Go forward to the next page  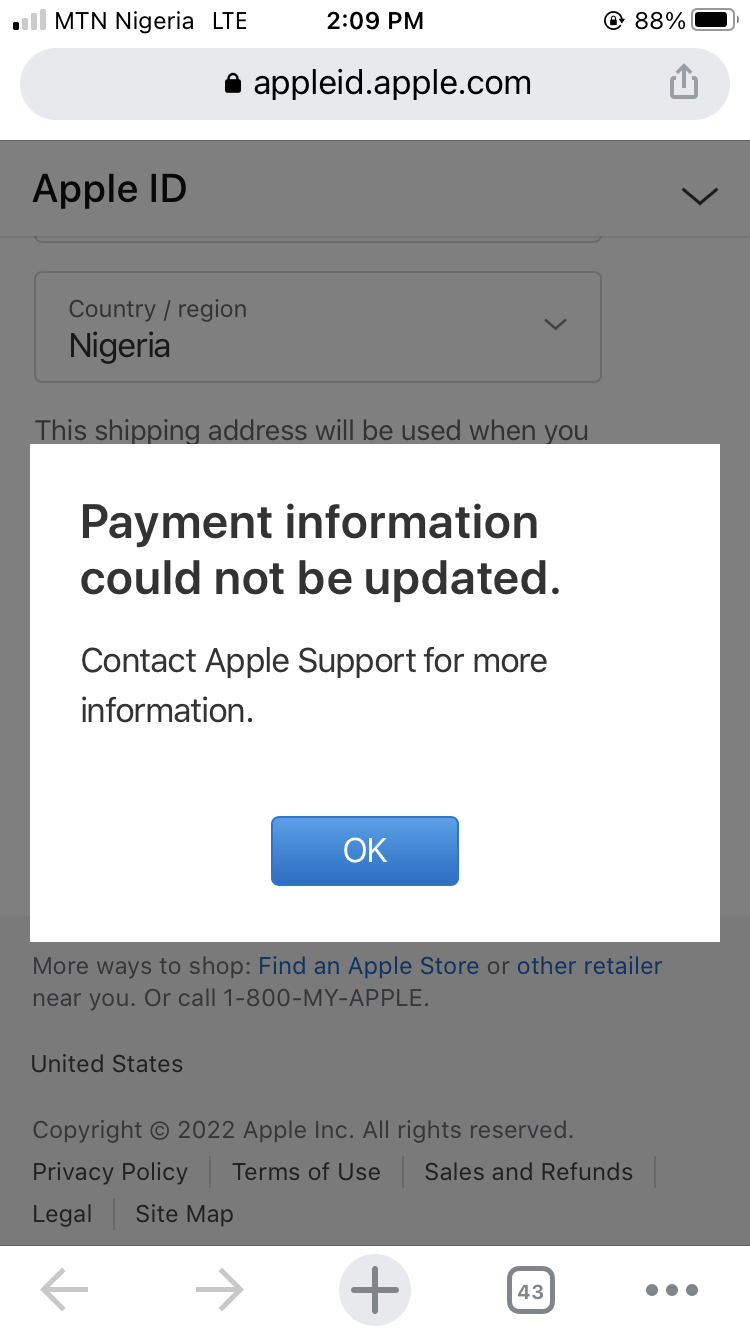pos(219,1290)
